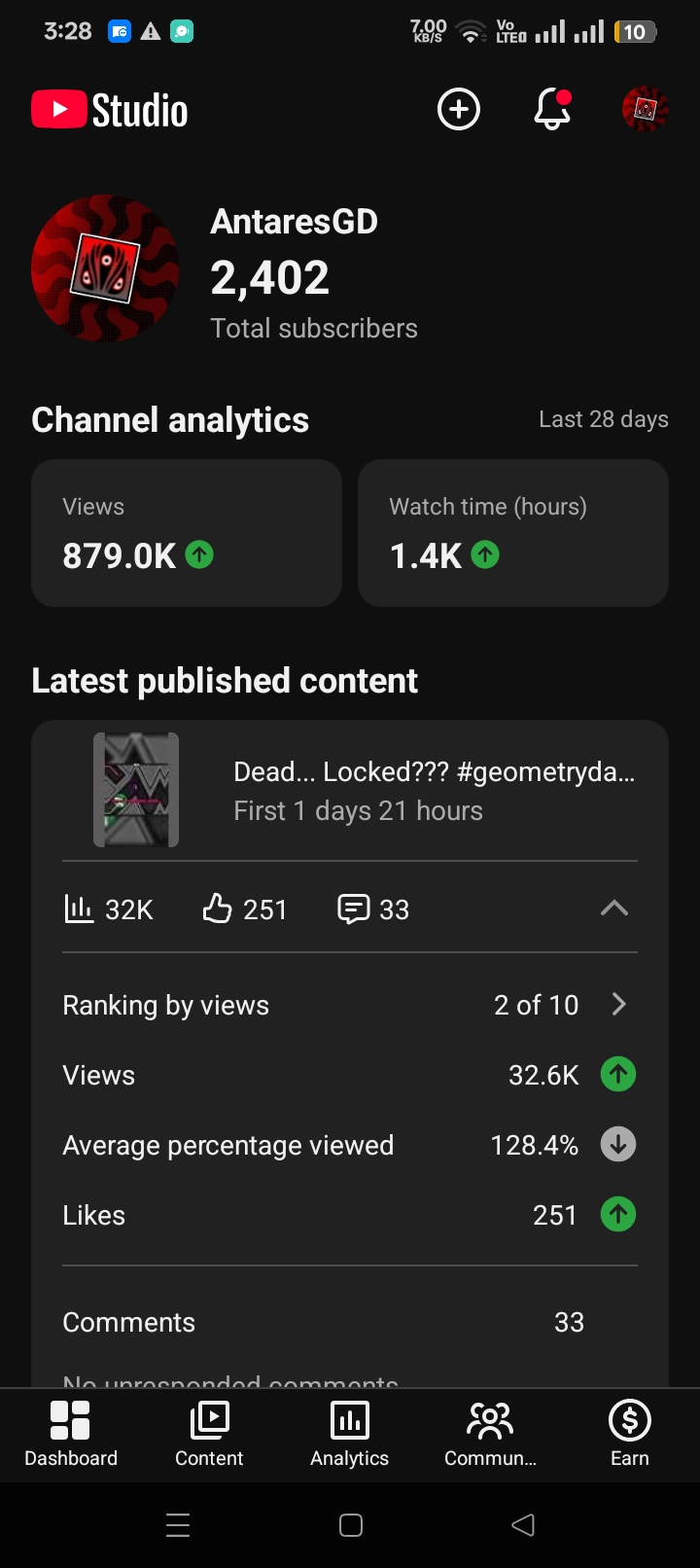Open Ranking by views details

click(350, 1005)
